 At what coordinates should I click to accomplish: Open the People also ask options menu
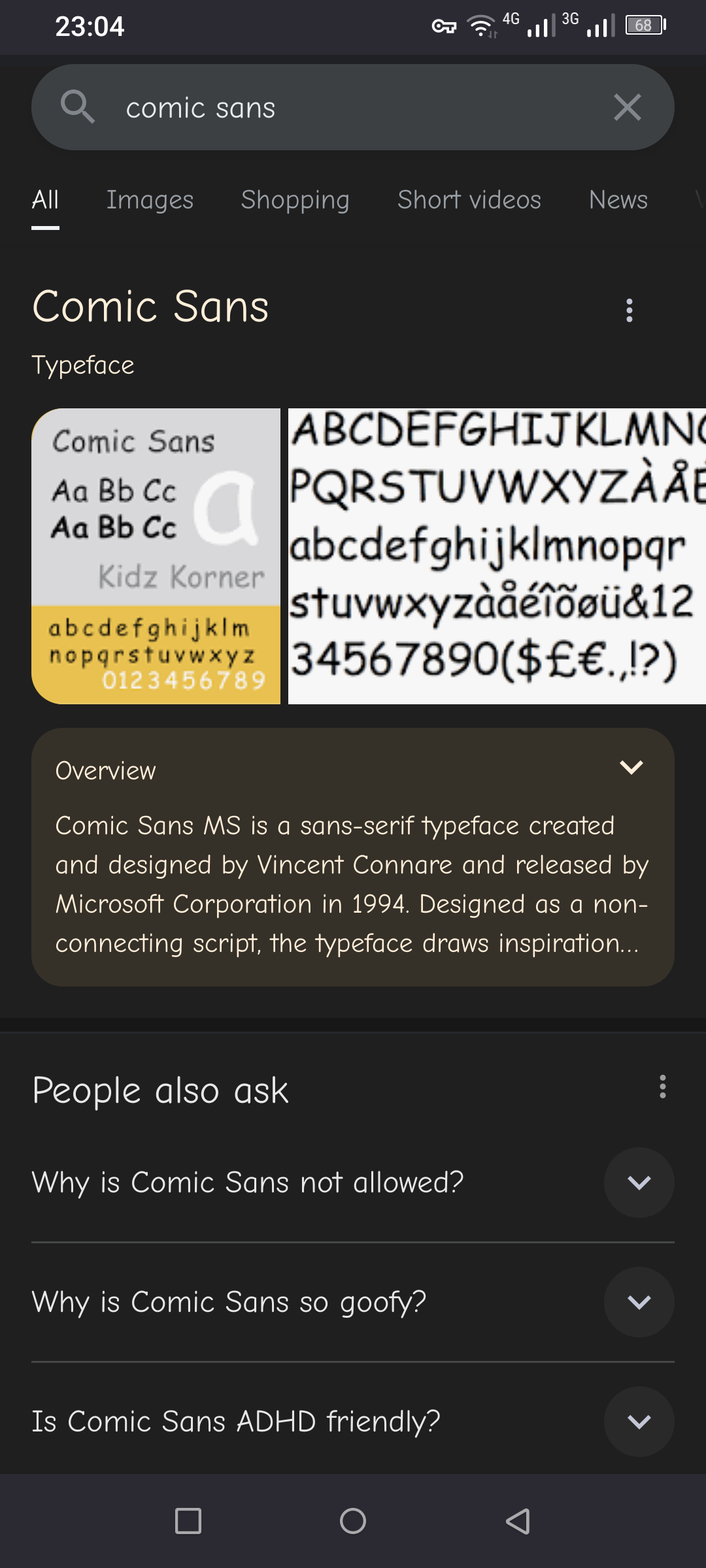(662, 1086)
